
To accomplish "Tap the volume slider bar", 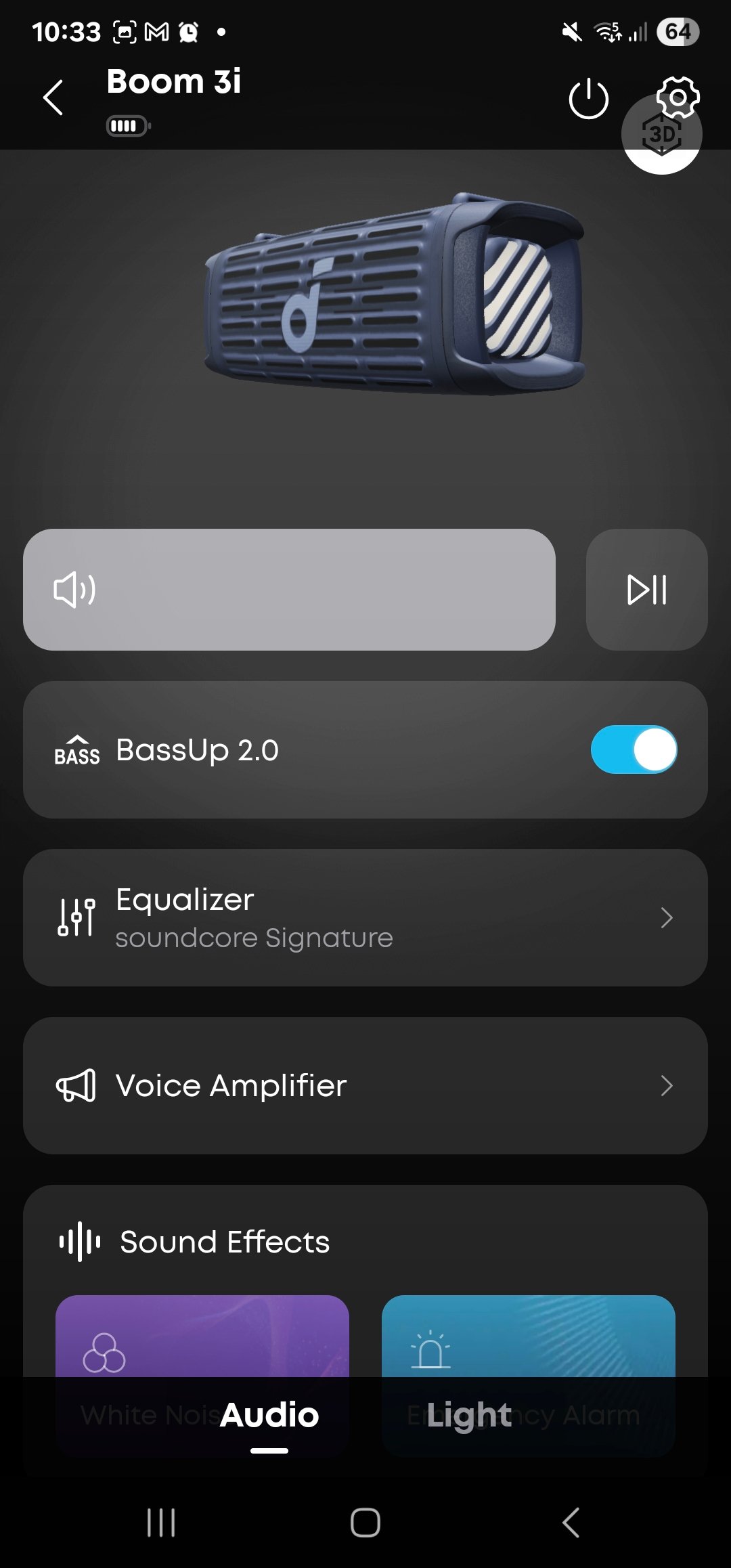I will click(x=289, y=590).
